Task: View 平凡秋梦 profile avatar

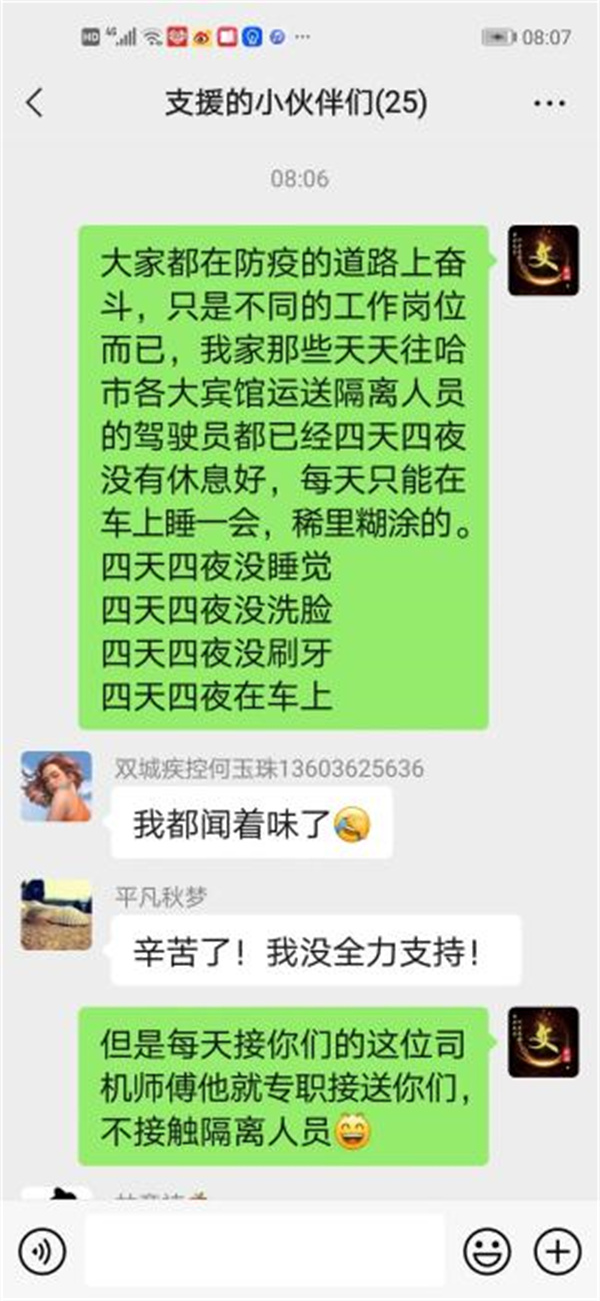Action: point(56,914)
